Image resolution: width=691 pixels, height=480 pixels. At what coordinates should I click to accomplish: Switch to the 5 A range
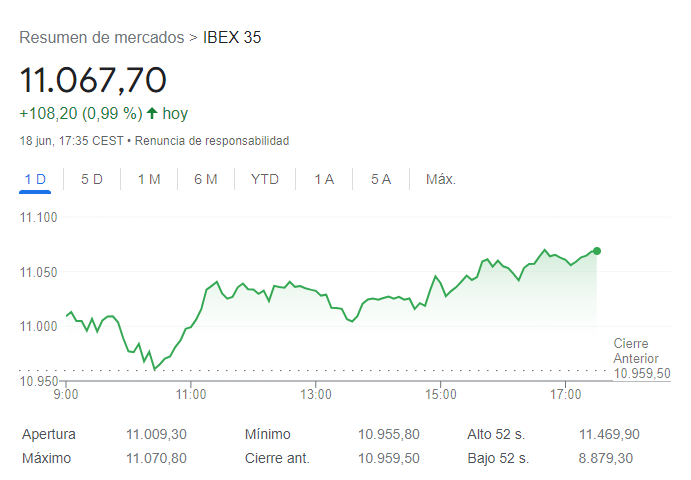(381, 179)
